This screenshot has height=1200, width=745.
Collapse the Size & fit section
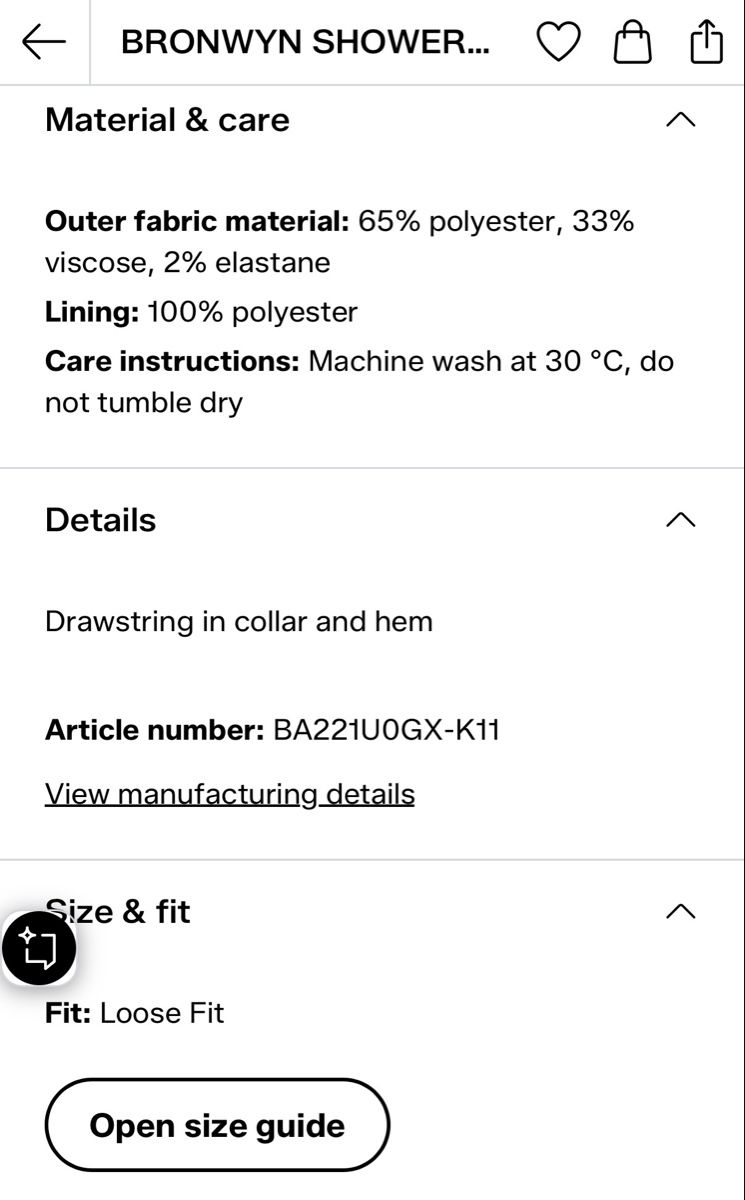(x=680, y=911)
